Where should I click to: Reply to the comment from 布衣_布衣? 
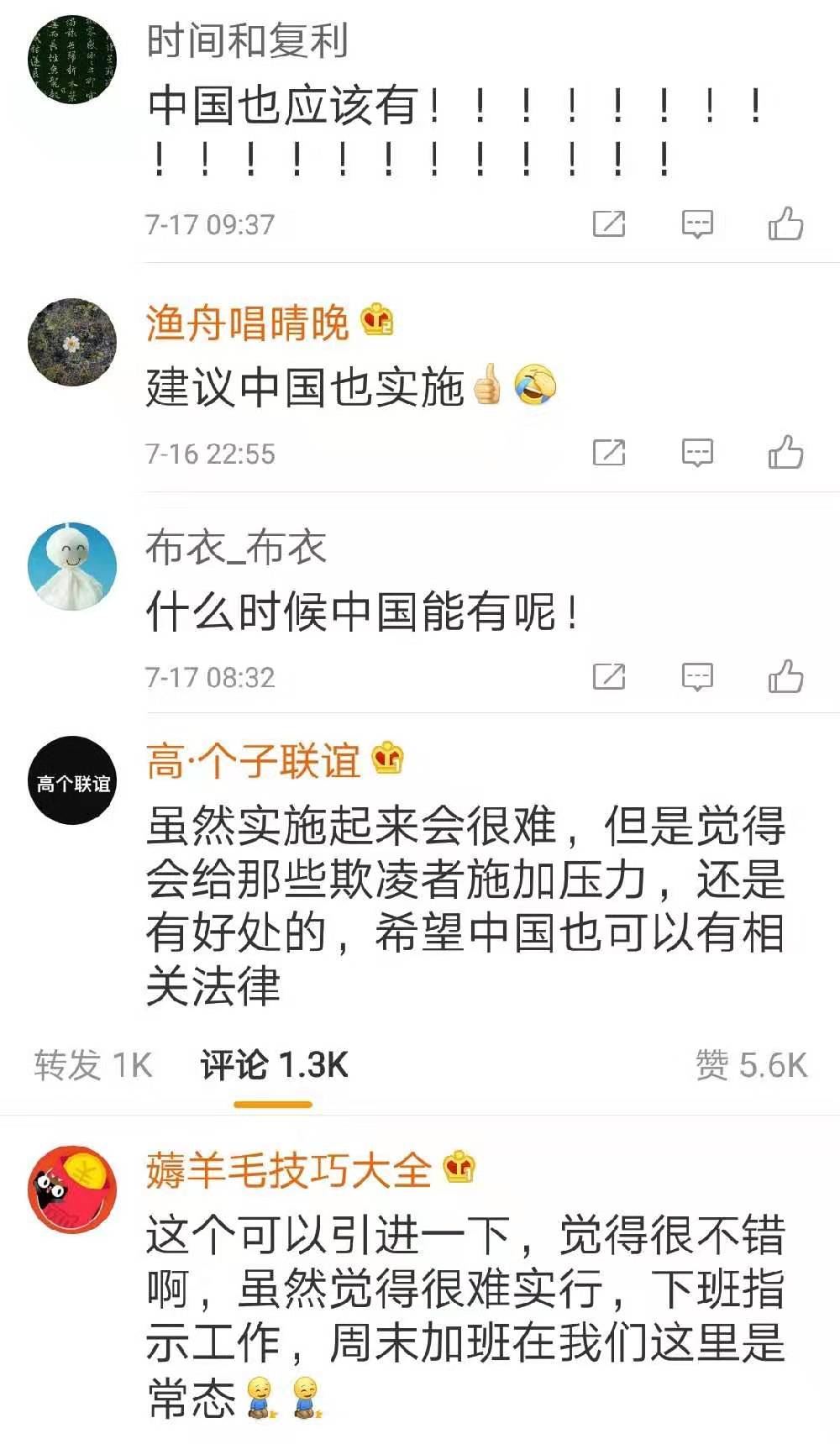697,676
